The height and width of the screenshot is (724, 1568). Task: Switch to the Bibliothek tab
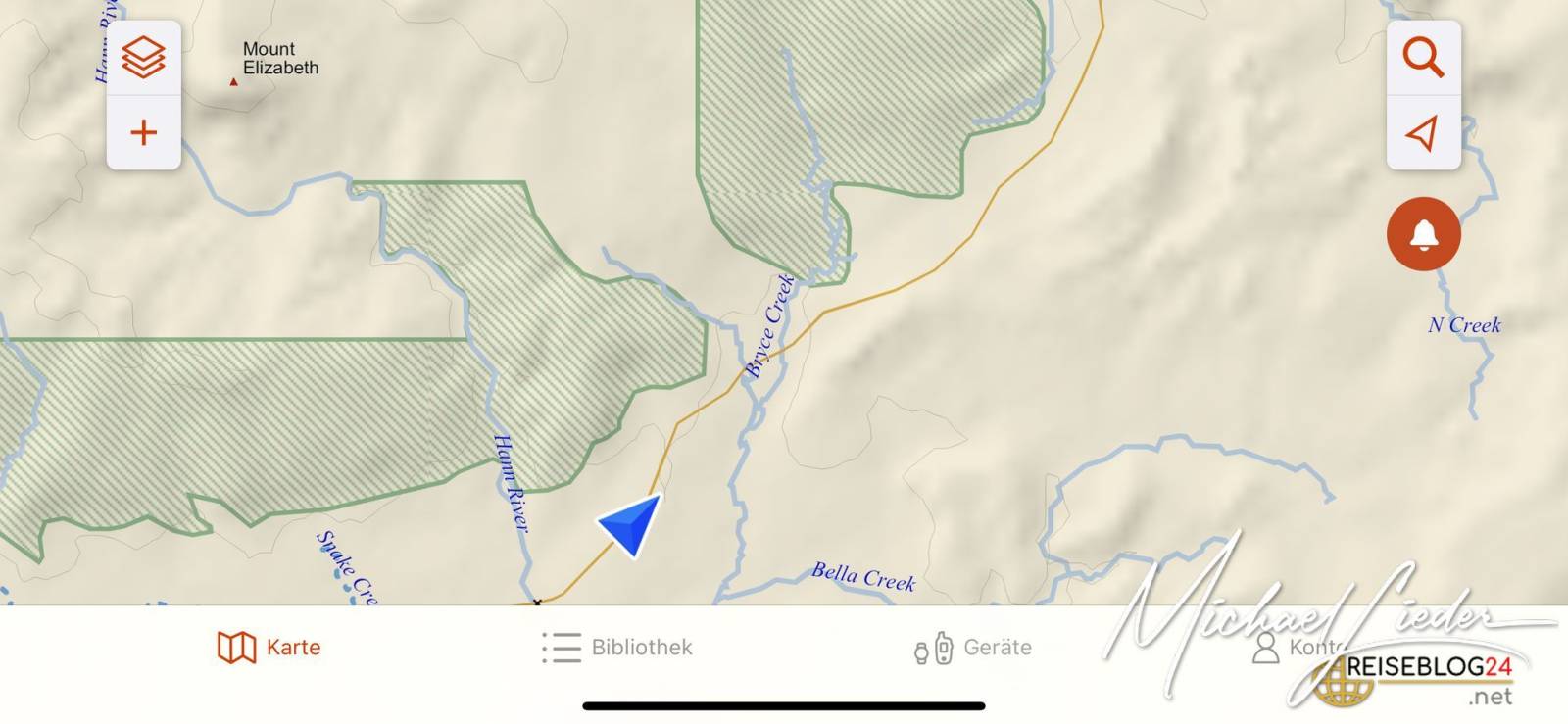(617, 648)
